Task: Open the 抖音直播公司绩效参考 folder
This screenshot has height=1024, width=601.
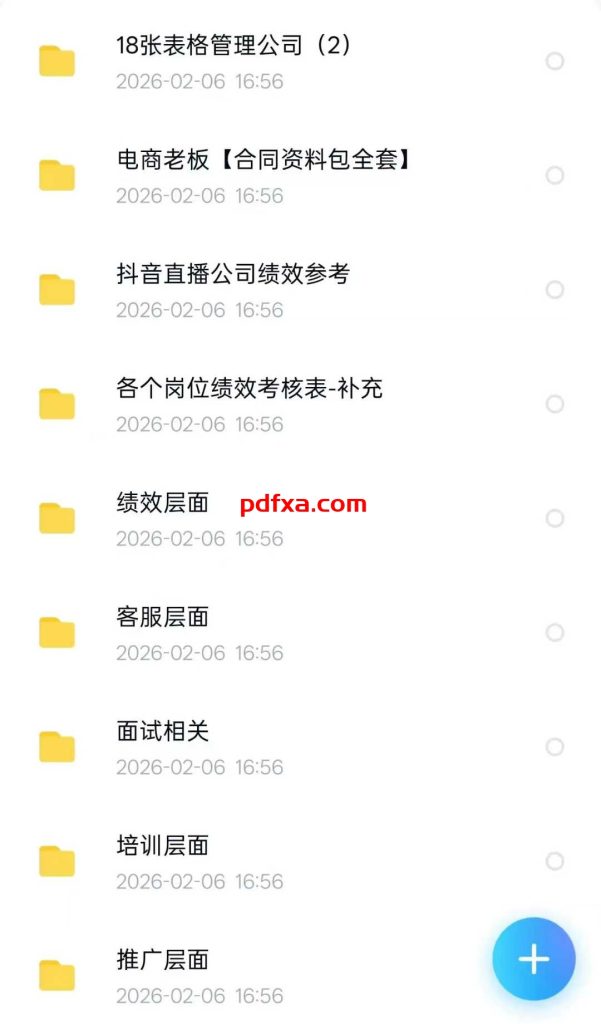Action: (x=232, y=274)
